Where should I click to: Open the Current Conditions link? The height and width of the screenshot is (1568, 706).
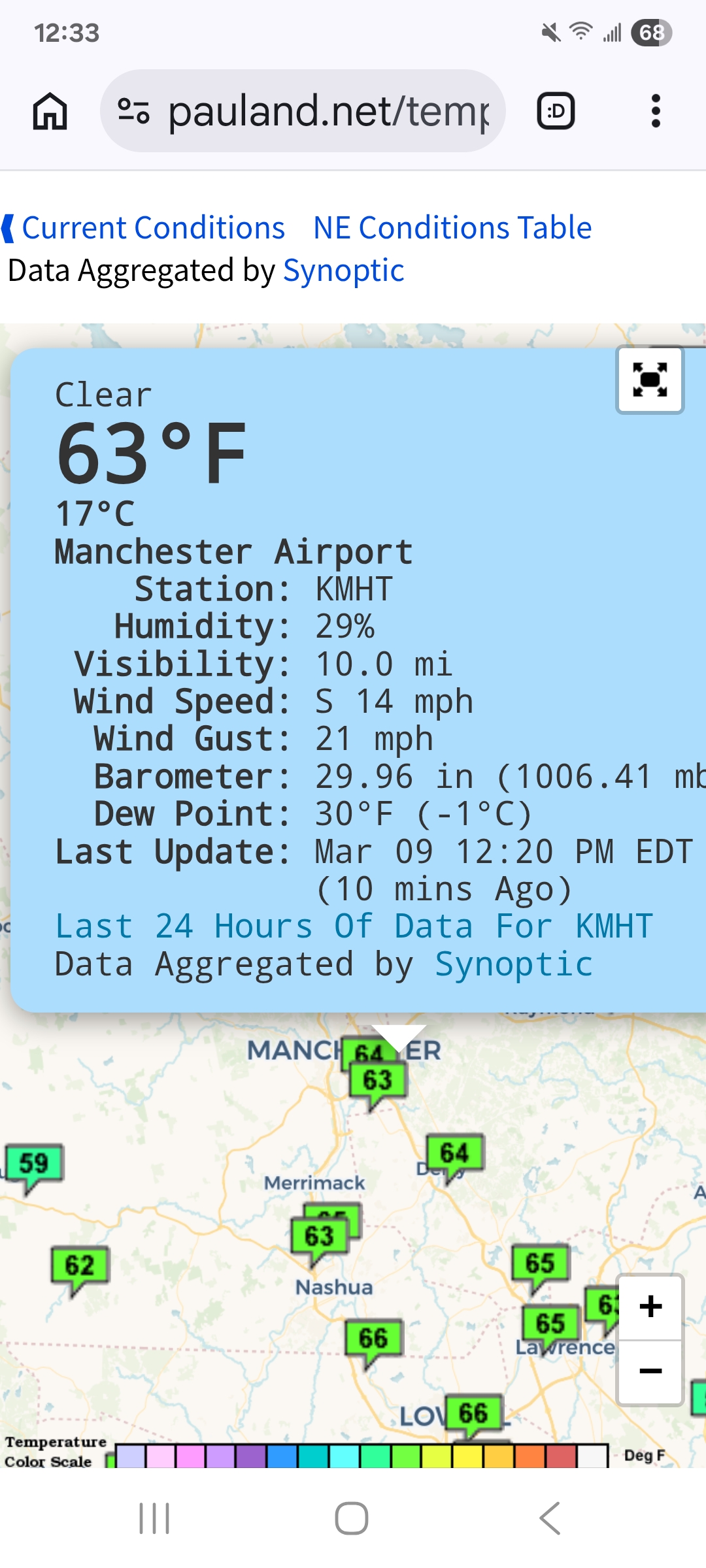click(153, 228)
